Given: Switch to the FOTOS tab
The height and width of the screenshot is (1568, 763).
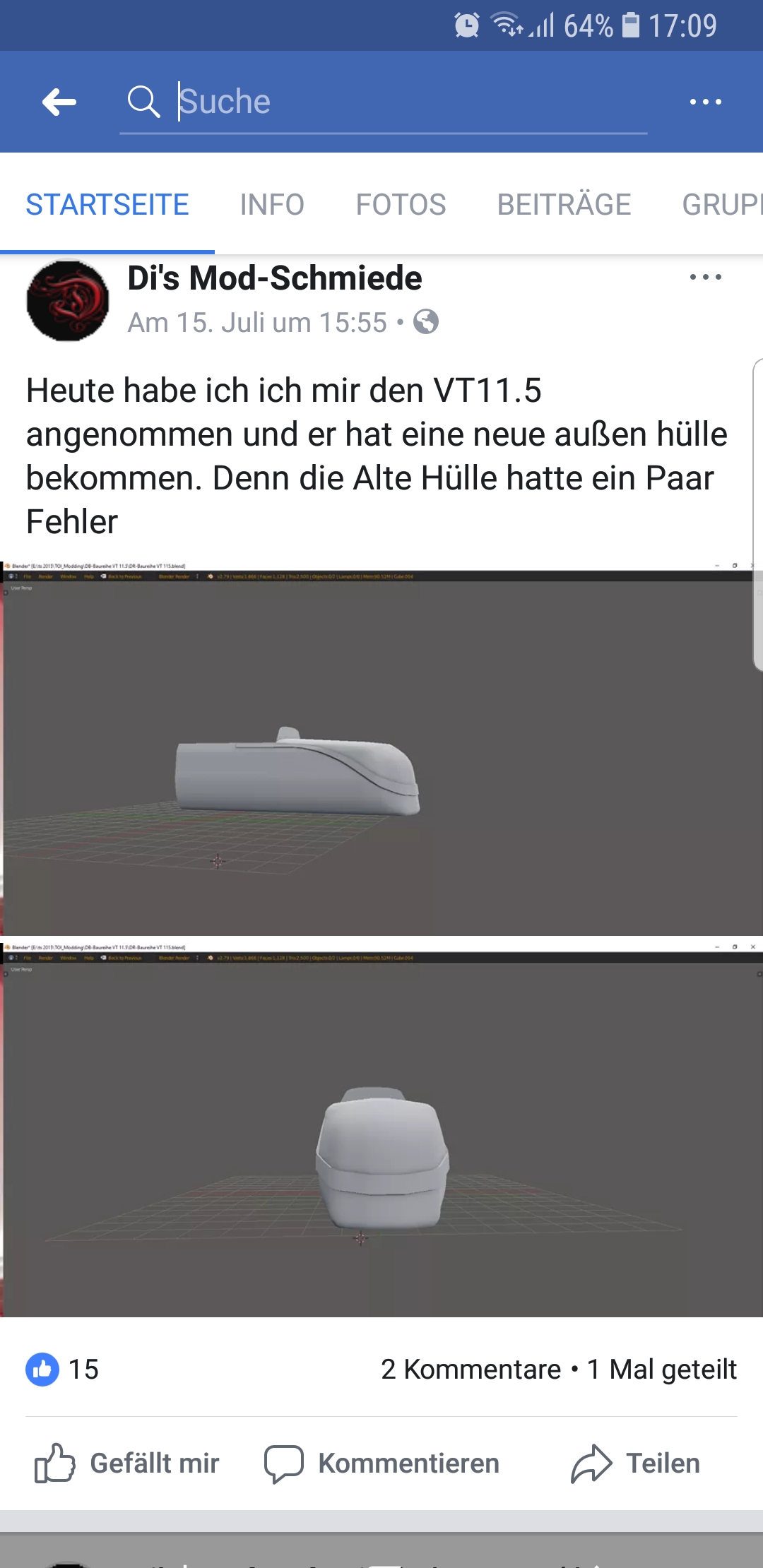Looking at the screenshot, I should click(x=401, y=205).
